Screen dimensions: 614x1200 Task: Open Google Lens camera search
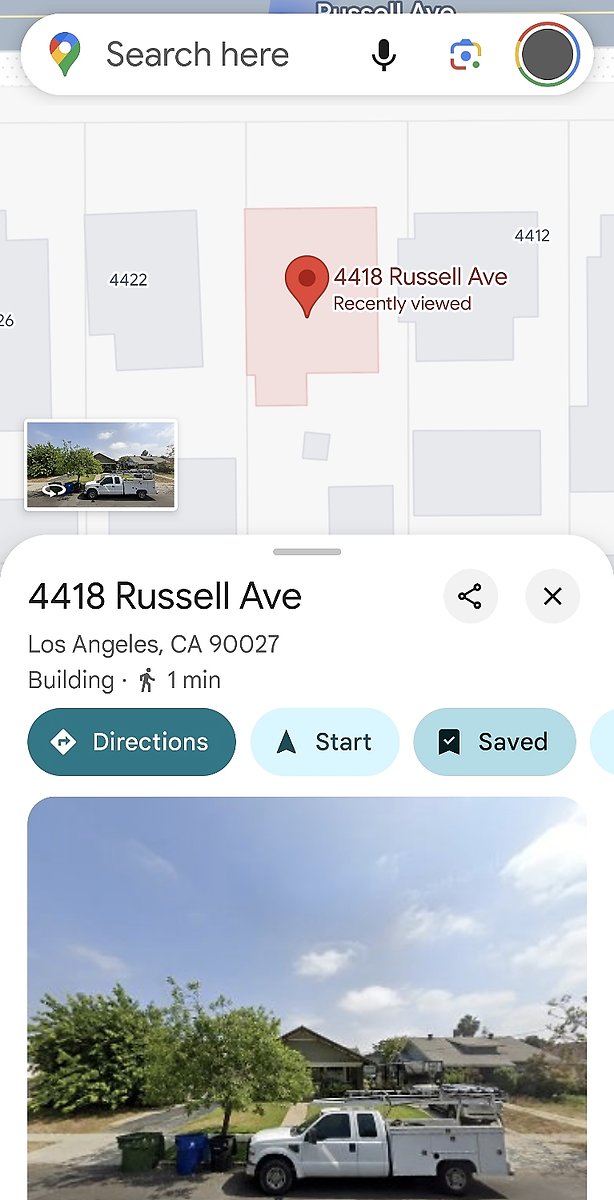point(464,55)
